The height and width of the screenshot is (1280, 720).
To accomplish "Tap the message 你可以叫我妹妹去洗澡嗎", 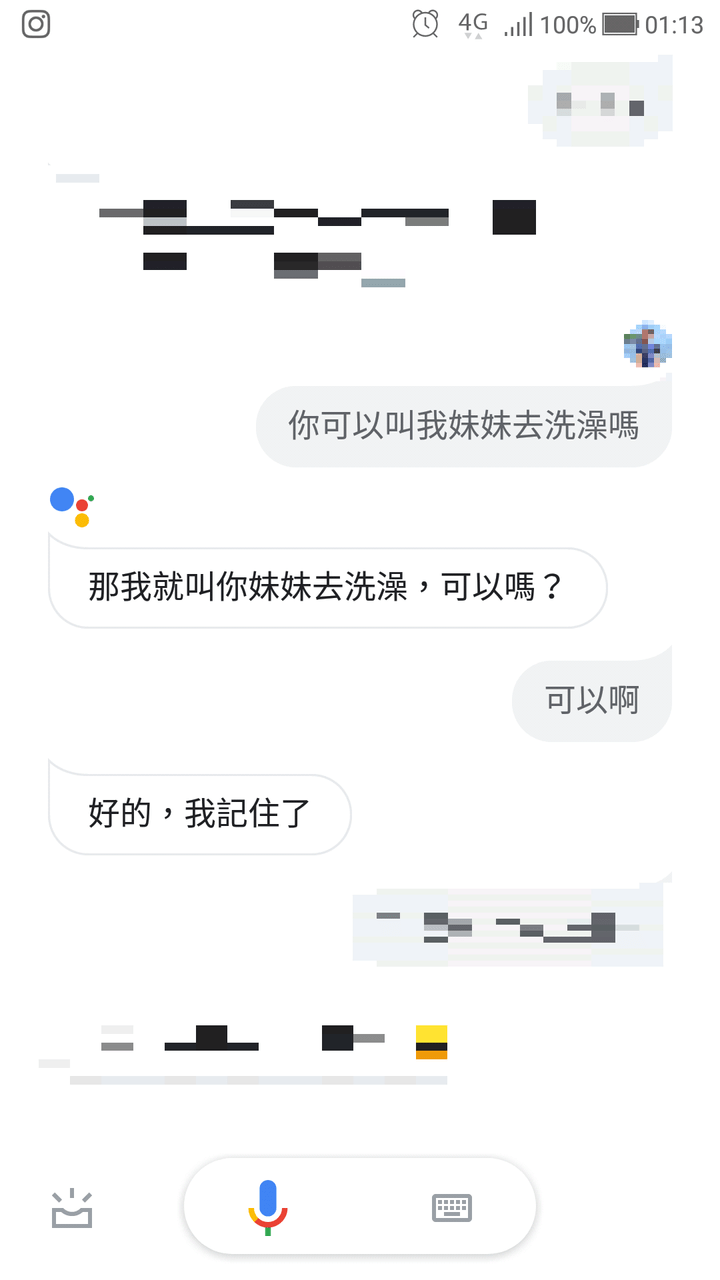I will point(463,426).
